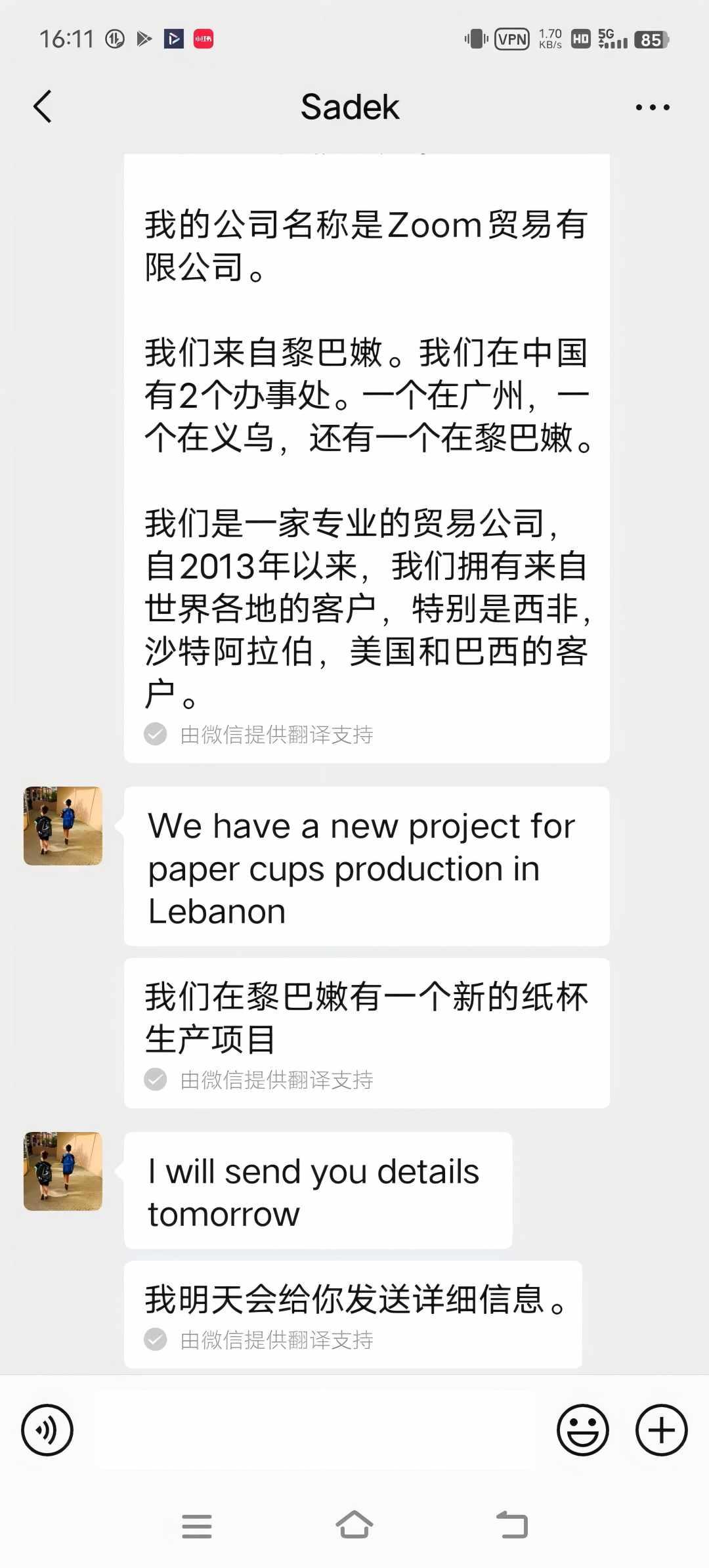View Sadek's profile from the details tomorrow message
This screenshot has height=1568, width=709.
pos(63,1171)
